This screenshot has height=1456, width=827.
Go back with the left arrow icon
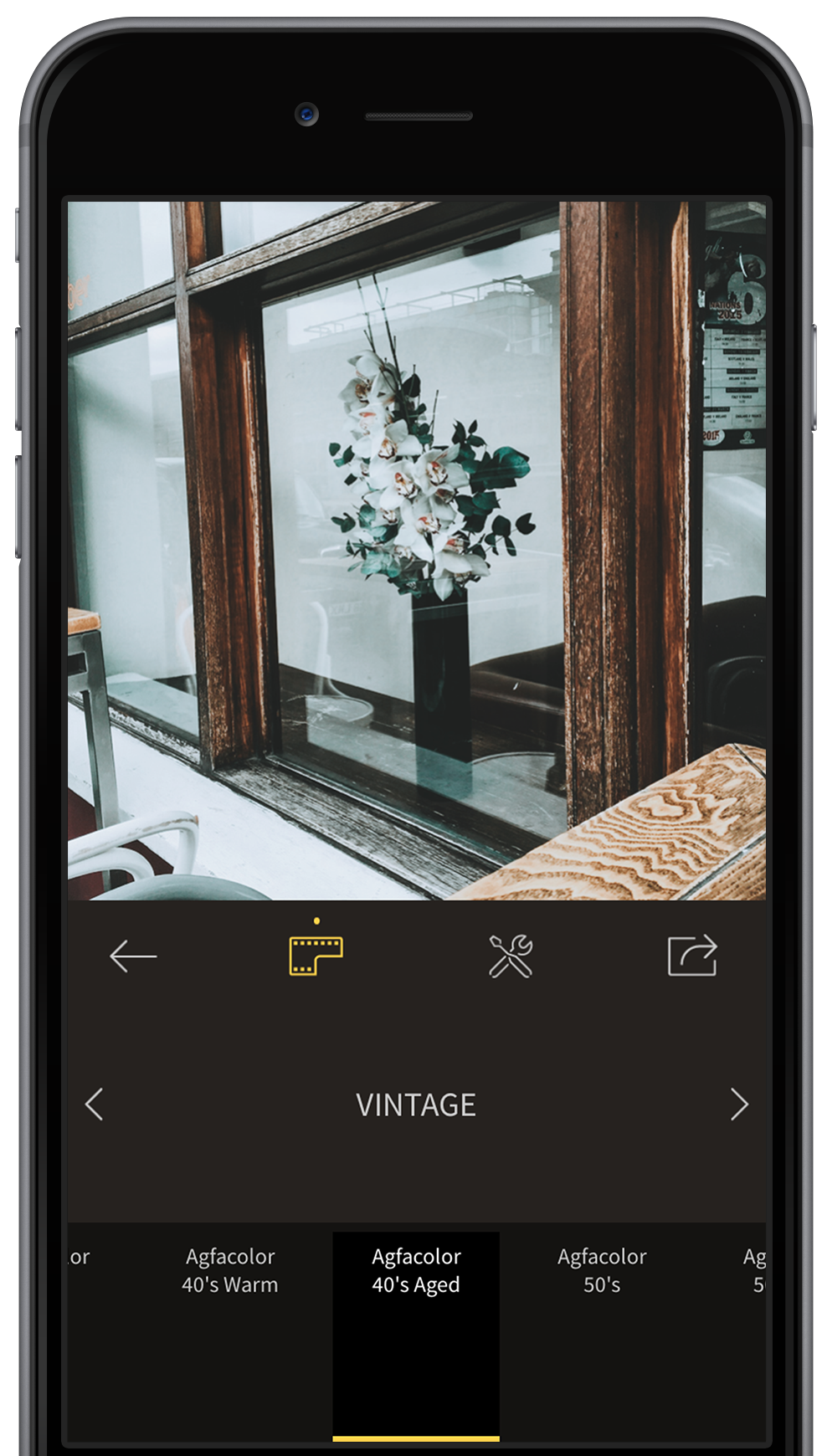[x=133, y=956]
